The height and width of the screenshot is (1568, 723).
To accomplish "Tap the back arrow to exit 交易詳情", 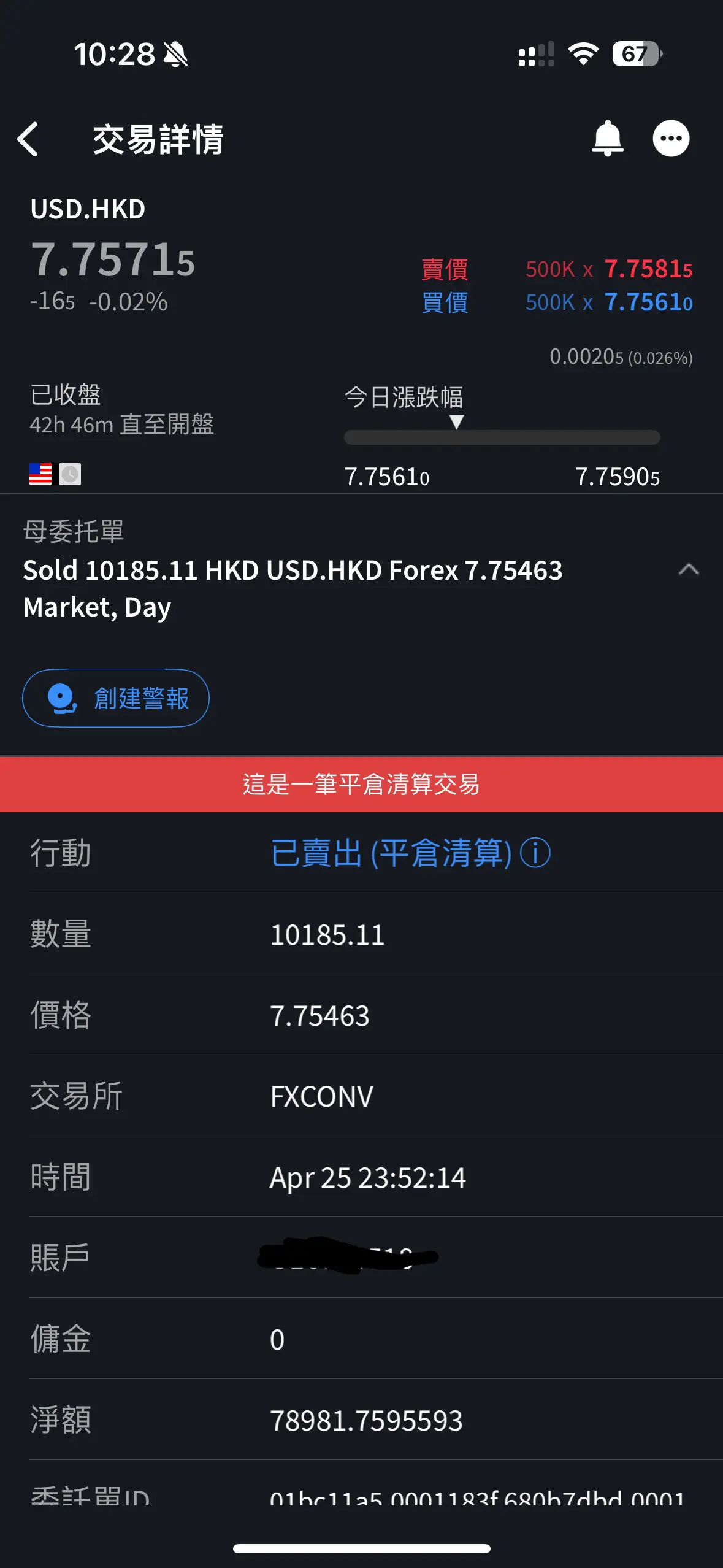I will coord(29,140).
